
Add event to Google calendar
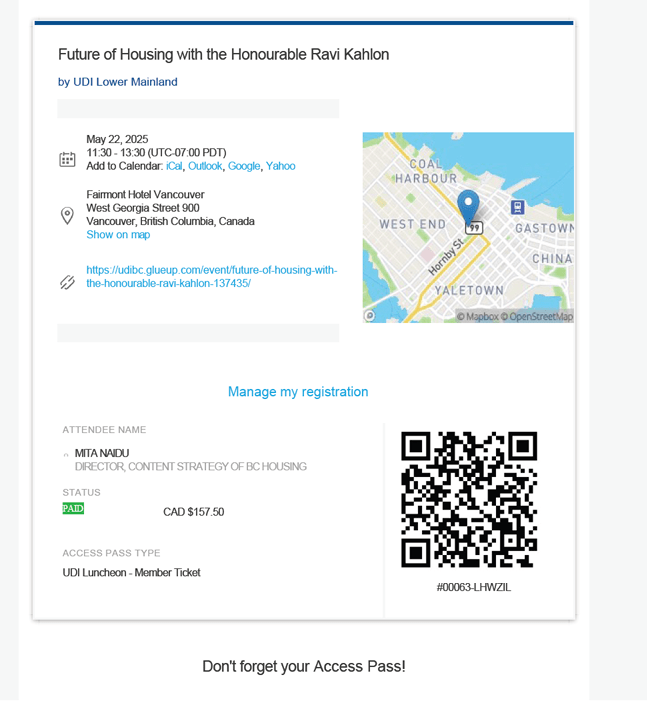point(244,166)
